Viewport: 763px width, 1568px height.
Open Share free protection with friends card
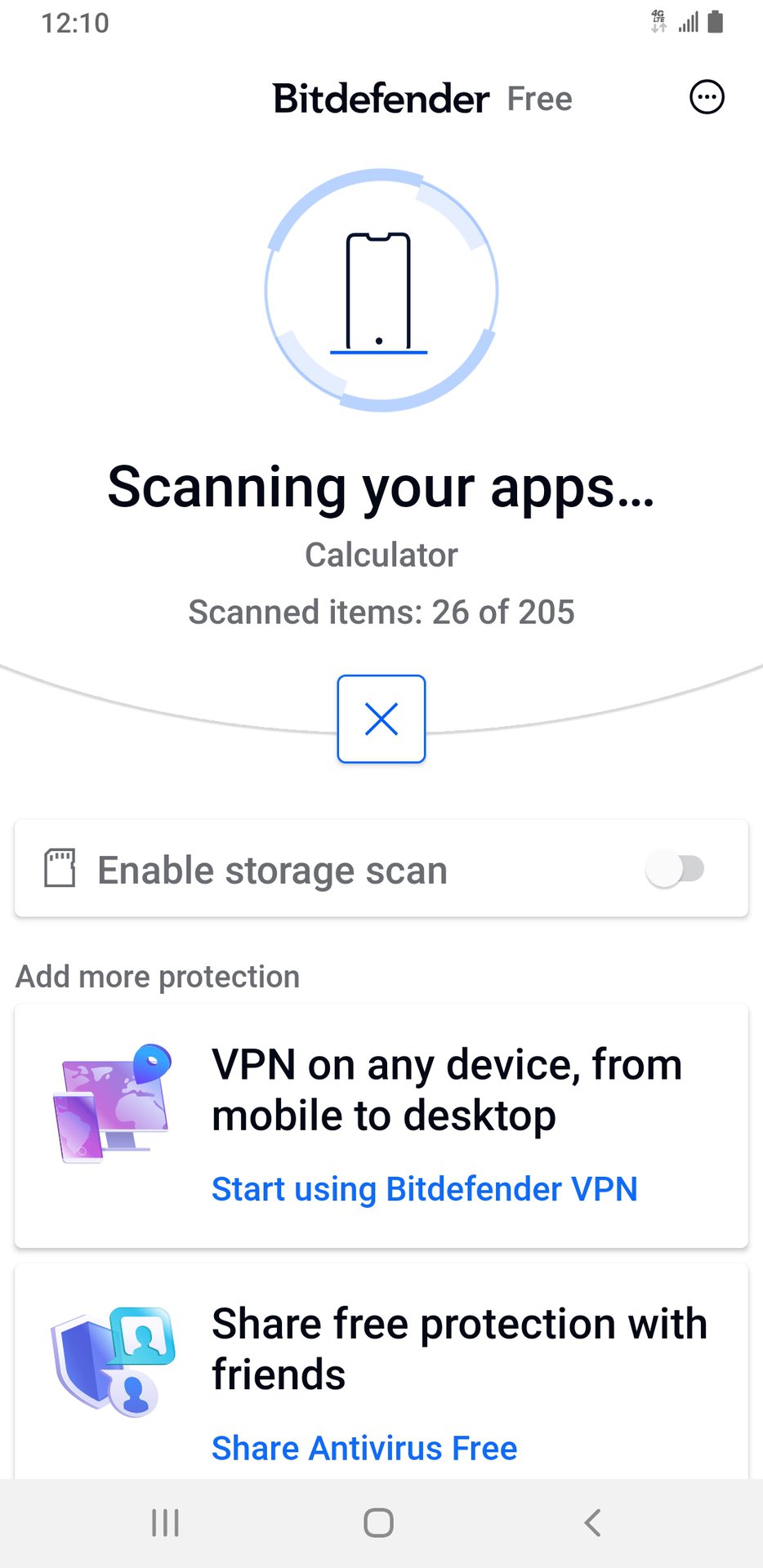click(x=381, y=1372)
